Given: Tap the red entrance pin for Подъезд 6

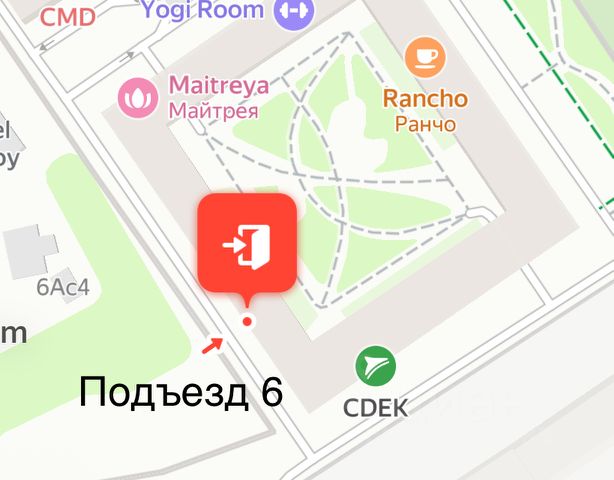Looking at the screenshot, I should (x=247, y=243).
